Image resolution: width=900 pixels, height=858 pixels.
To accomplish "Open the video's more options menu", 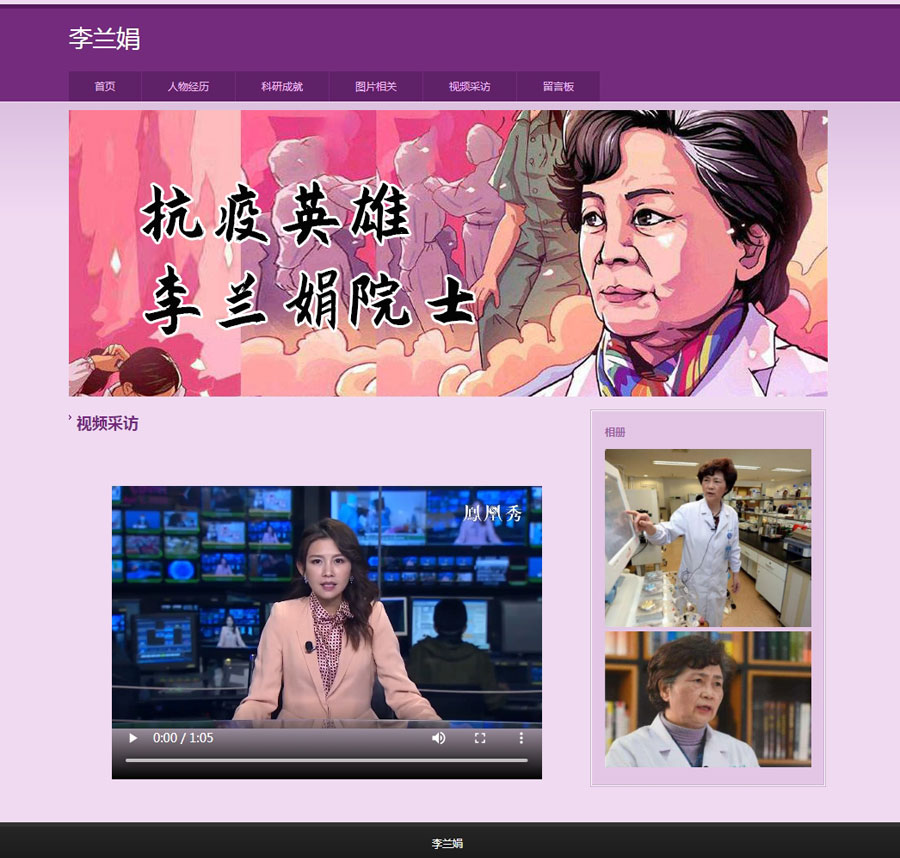I will pos(521,738).
